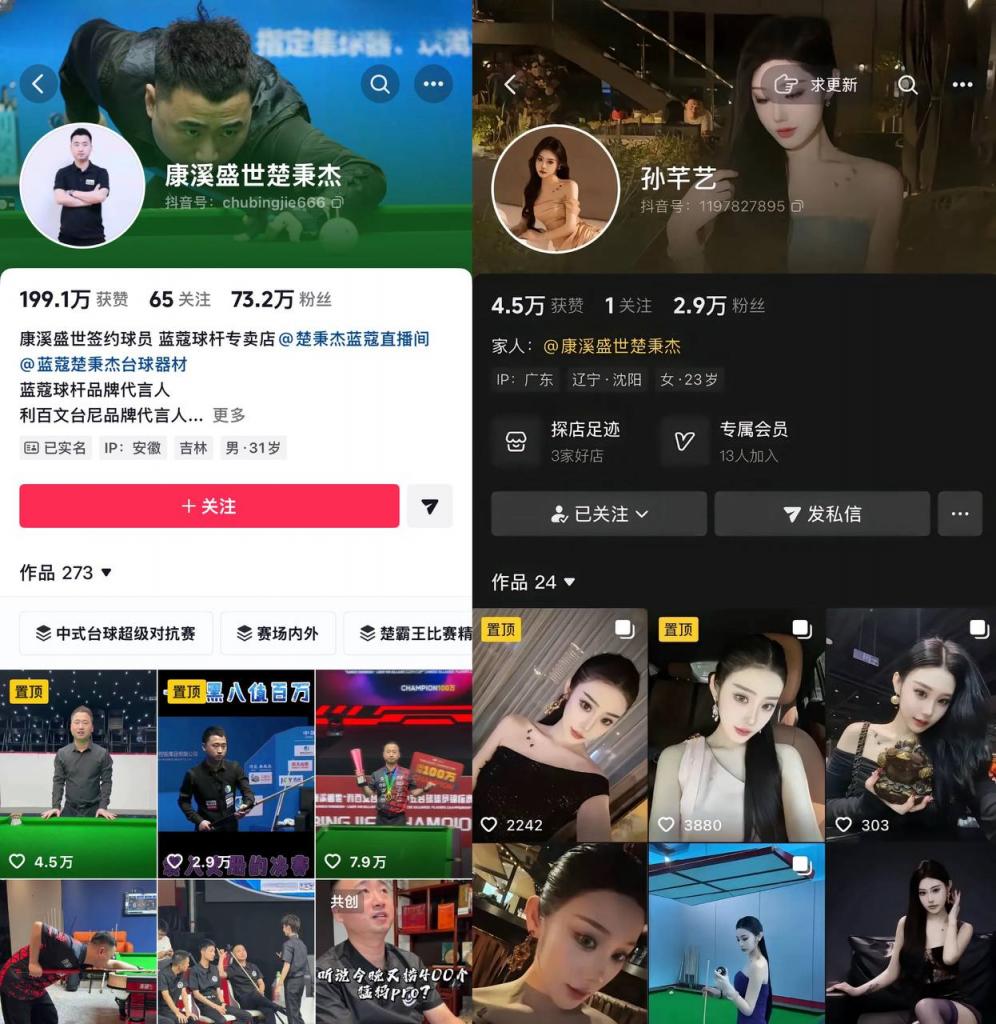Go back from 康溪盛世楚秉杰's profile
The height and width of the screenshot is (1024, 996).
tap(38, 84)
